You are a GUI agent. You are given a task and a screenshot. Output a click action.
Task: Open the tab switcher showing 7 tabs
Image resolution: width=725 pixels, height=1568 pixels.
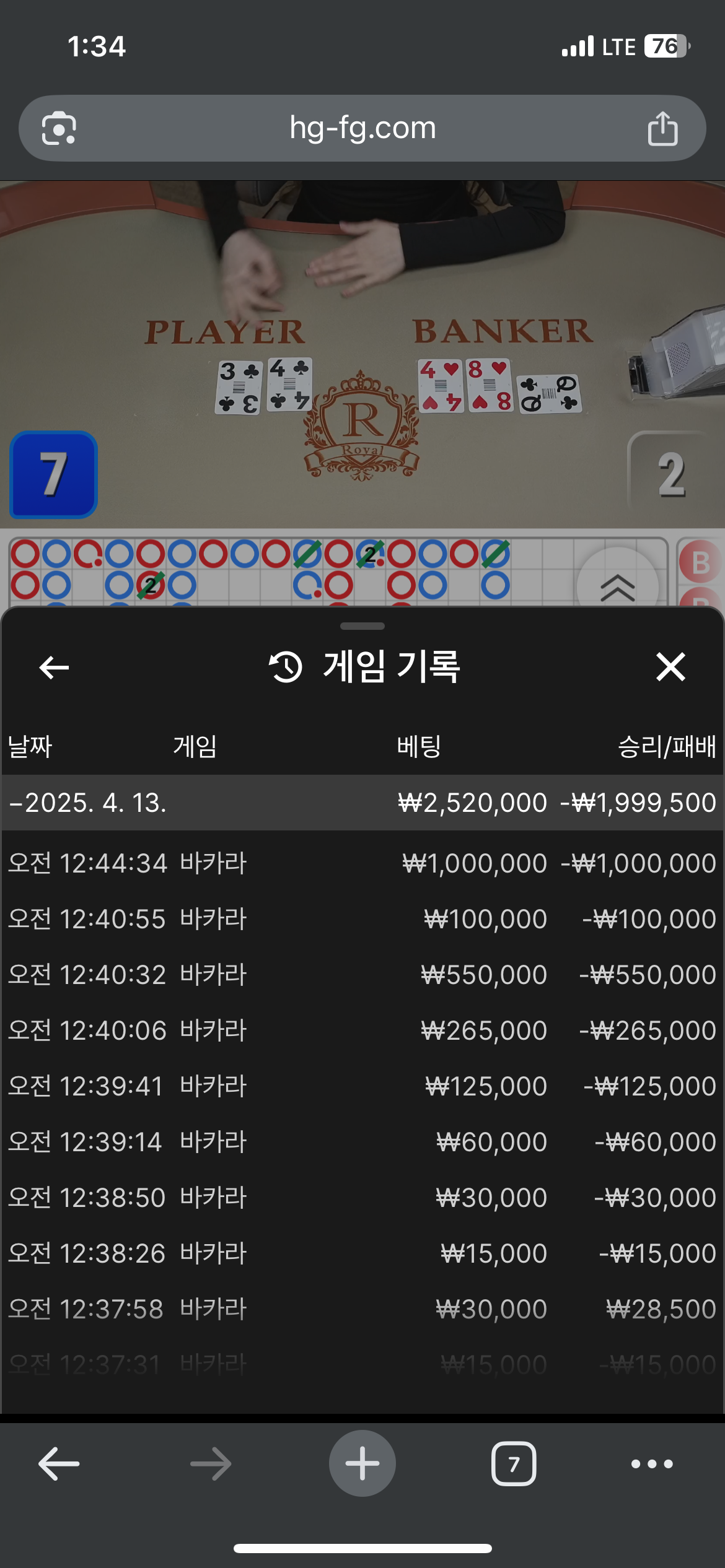coord(513,1464)
